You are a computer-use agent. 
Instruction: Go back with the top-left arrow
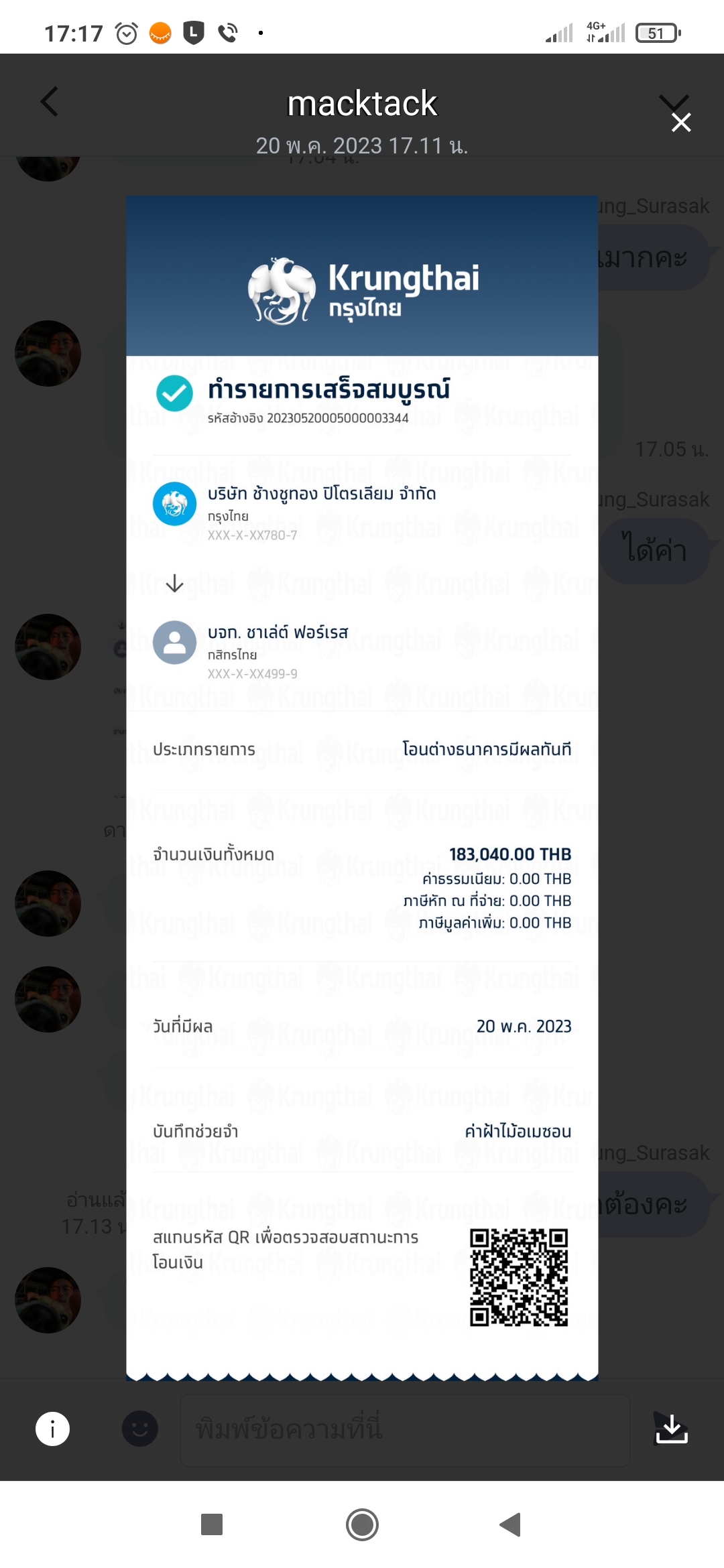[50, 102]
